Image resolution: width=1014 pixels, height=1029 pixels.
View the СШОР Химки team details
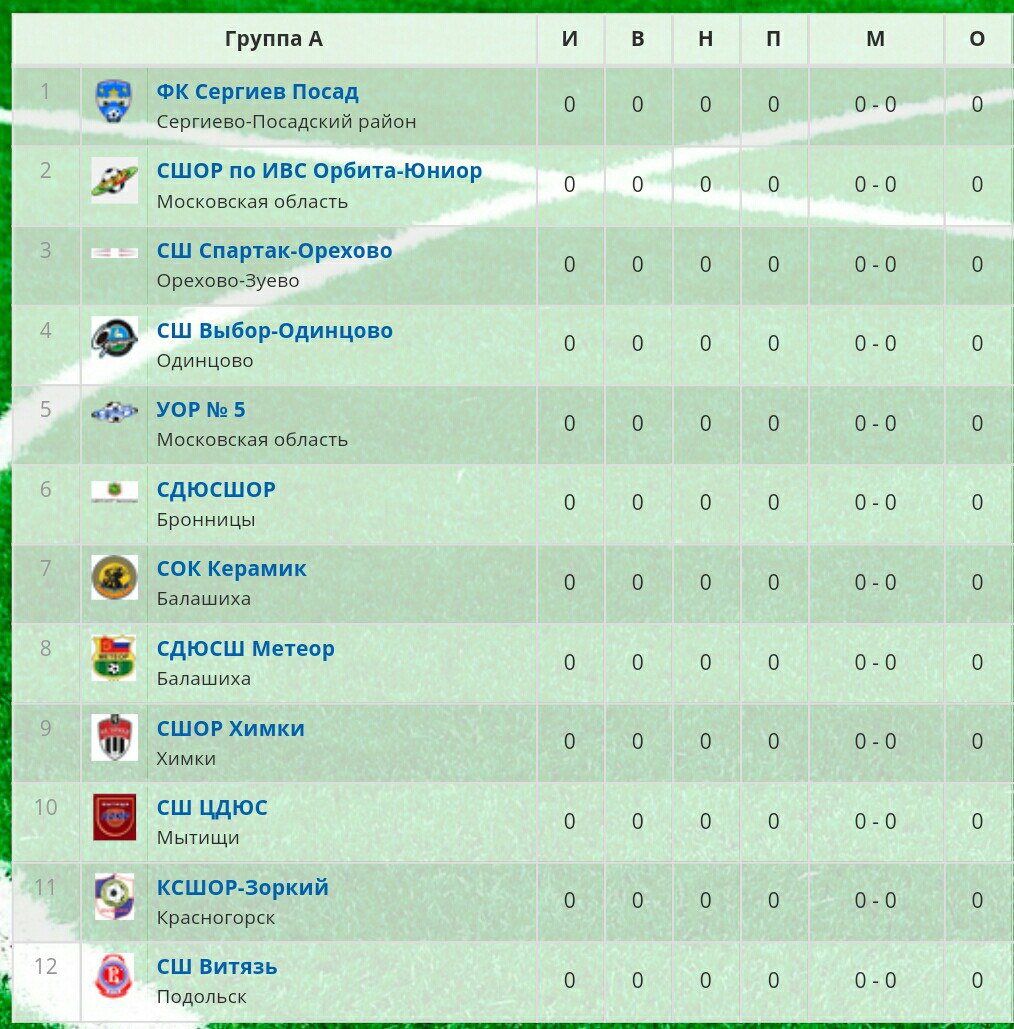pos(230,729)
